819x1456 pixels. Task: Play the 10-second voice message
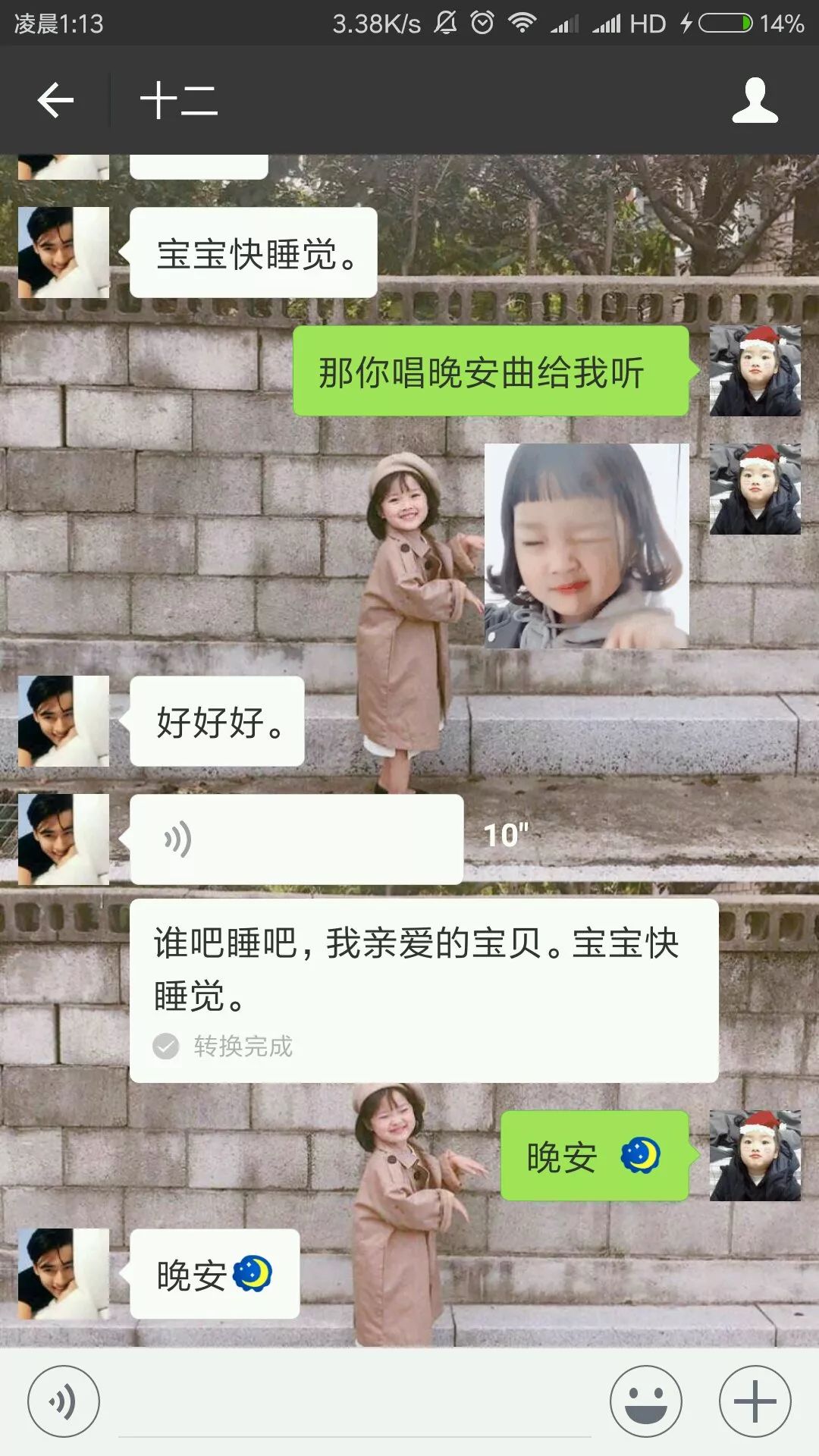tap(296, 839)
